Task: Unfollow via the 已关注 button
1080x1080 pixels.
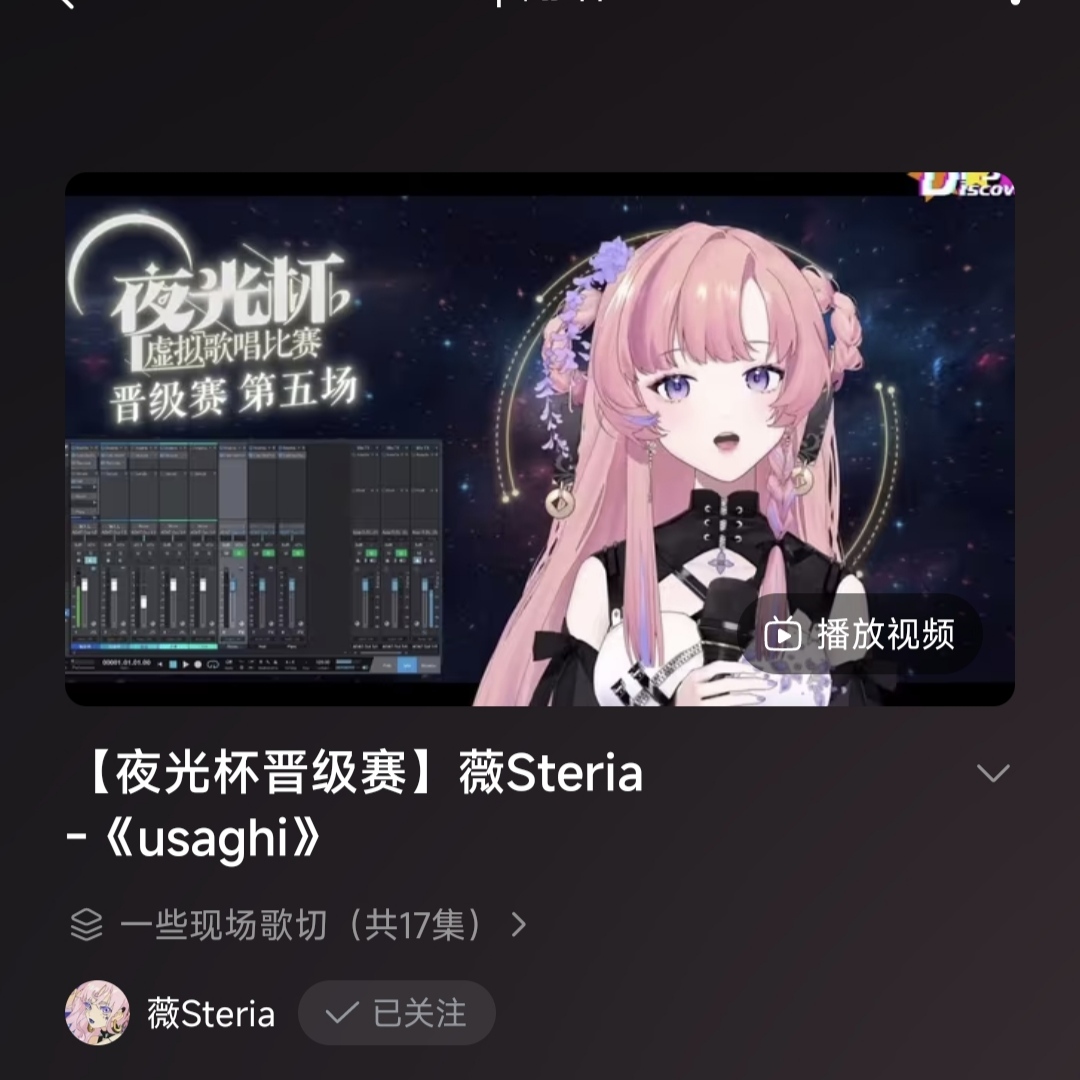Action: coord(397,1013)
